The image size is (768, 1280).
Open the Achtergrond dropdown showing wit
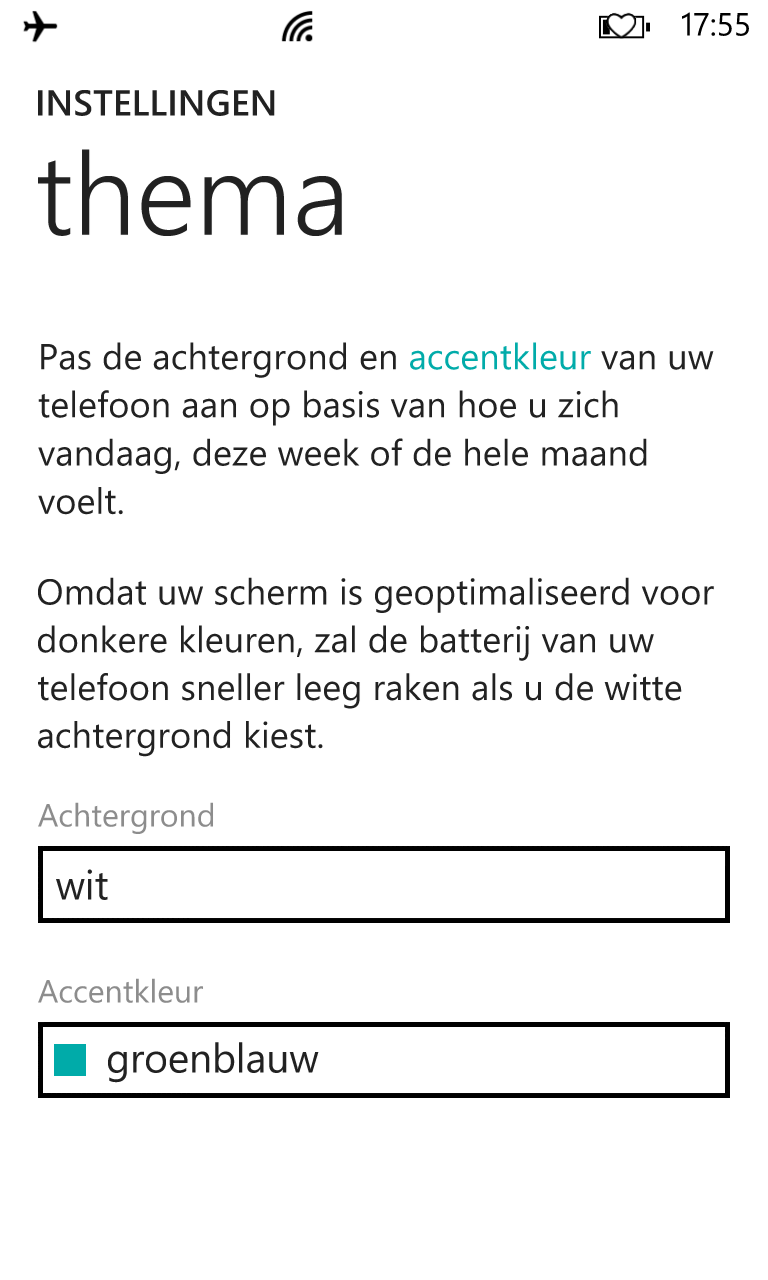[x=383, y=885]
